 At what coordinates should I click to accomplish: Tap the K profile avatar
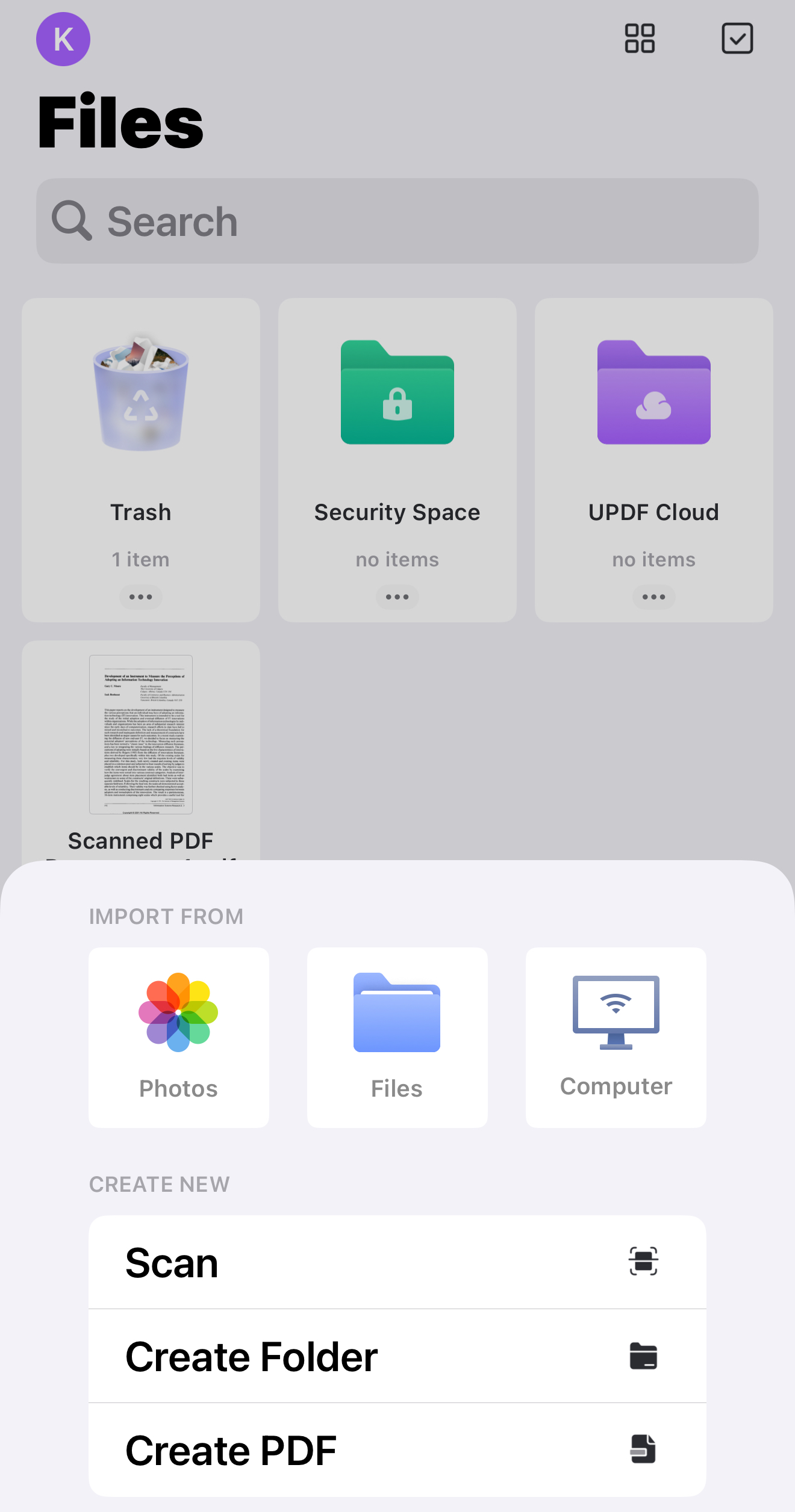coord(63,39)
